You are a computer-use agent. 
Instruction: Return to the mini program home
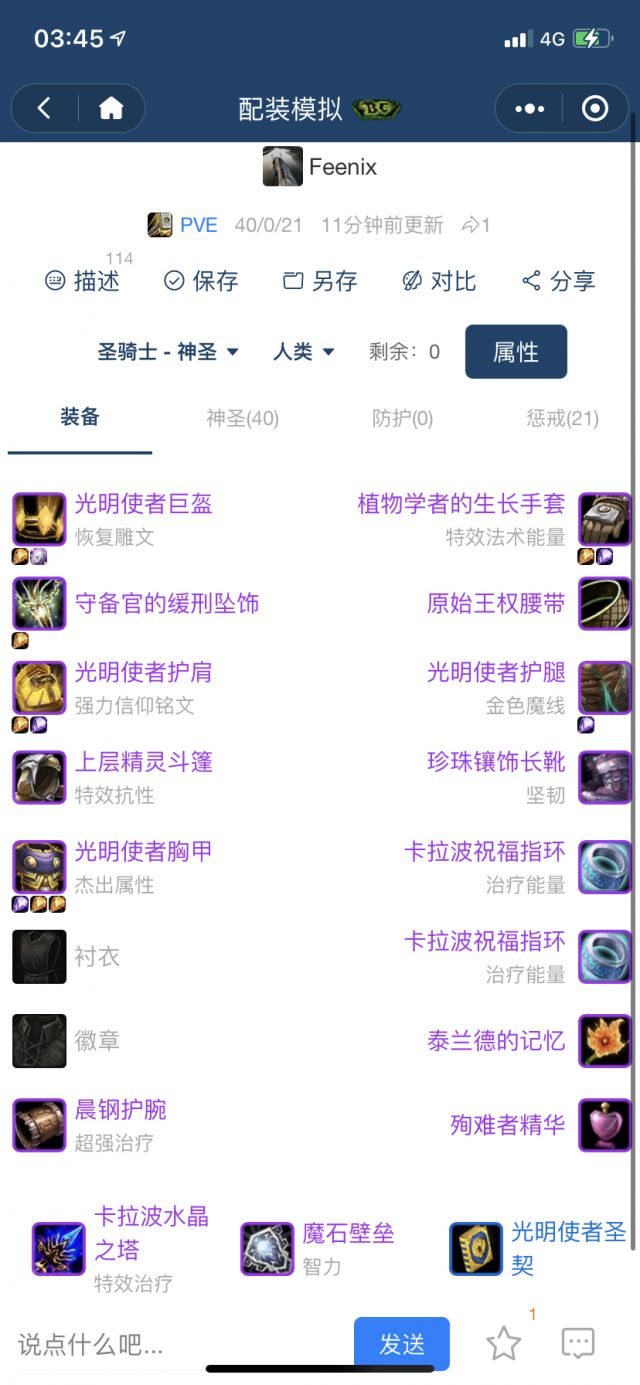[111, 109]
